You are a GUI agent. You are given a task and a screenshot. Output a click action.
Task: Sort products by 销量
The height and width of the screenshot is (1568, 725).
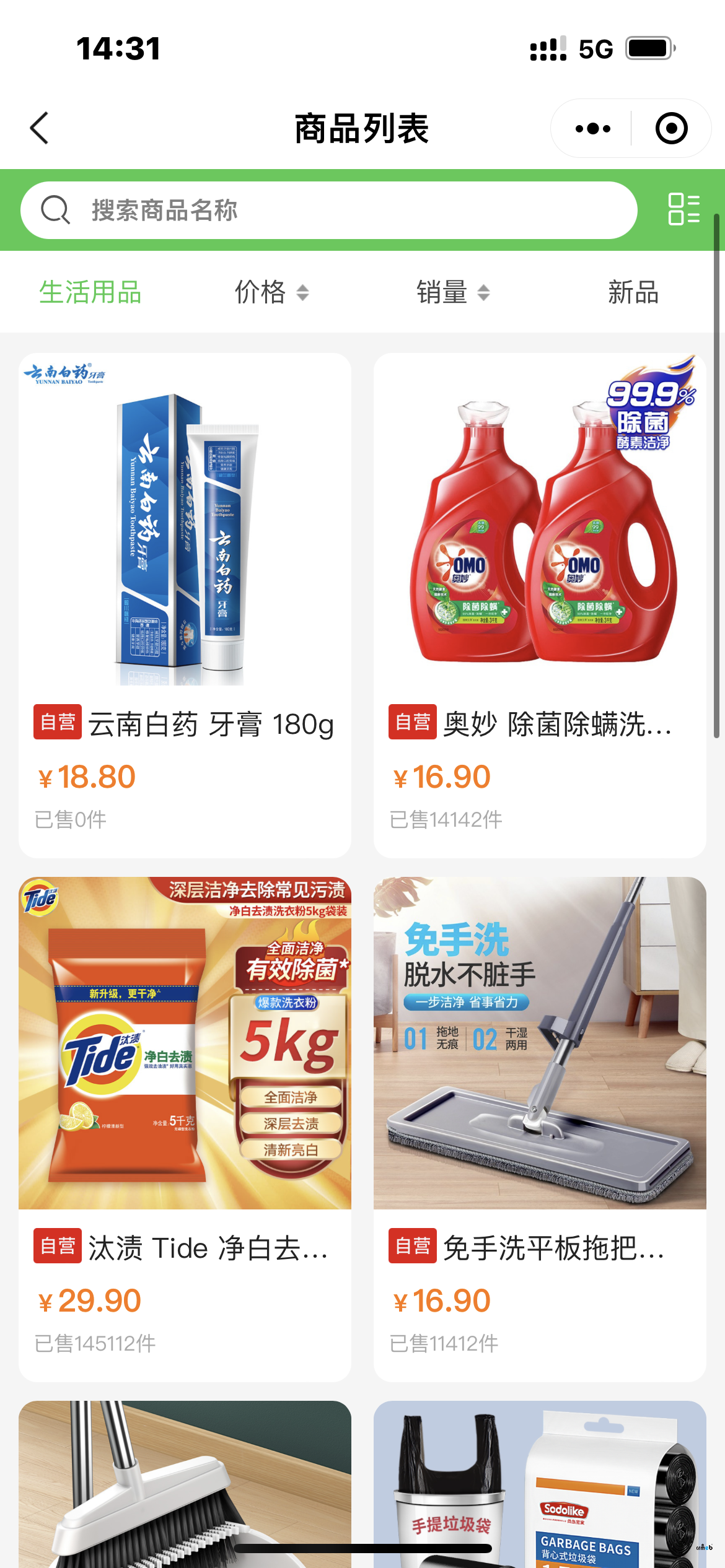(452, 292)
